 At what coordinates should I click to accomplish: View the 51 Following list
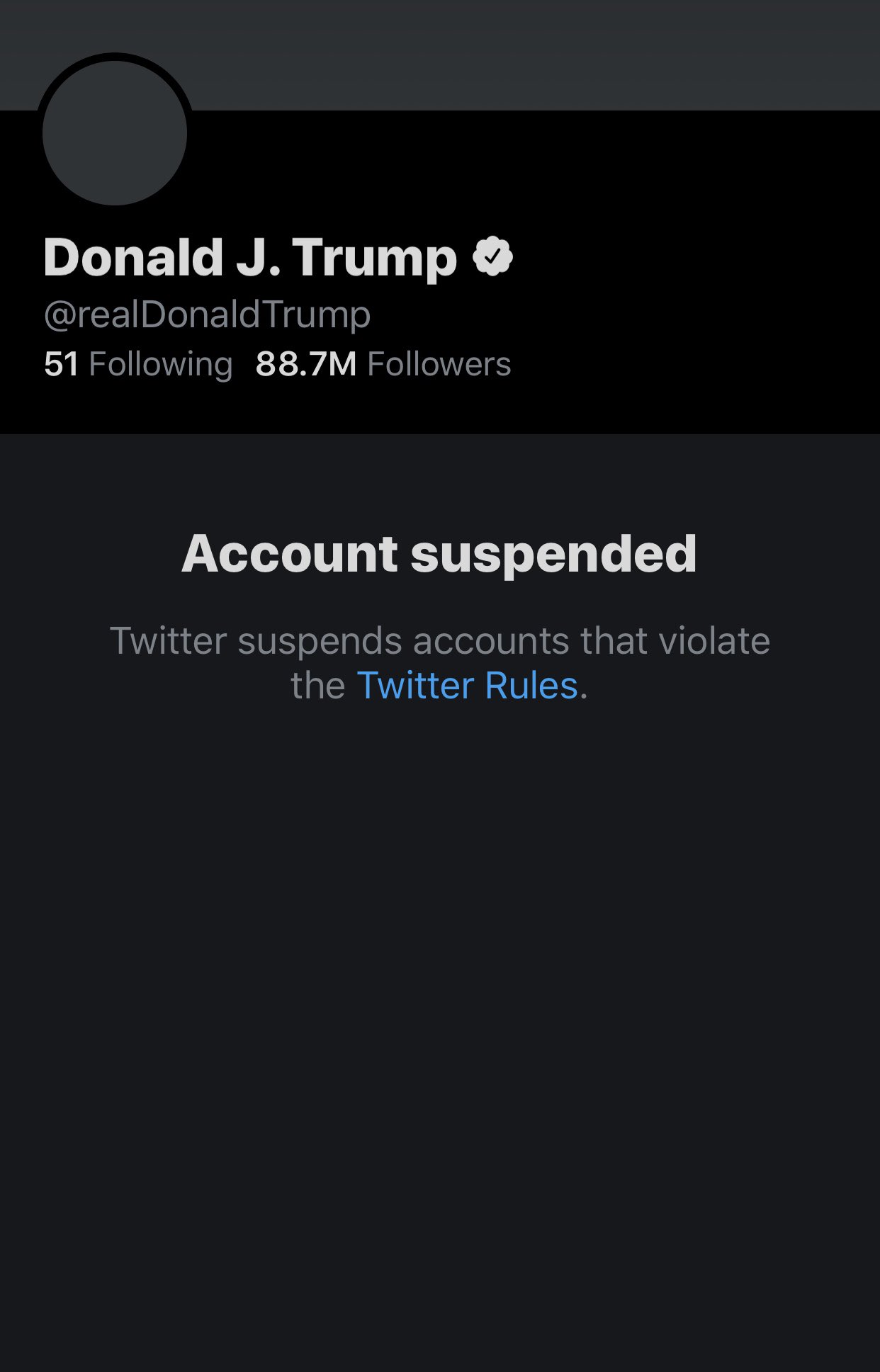click(x=138, y=364)
